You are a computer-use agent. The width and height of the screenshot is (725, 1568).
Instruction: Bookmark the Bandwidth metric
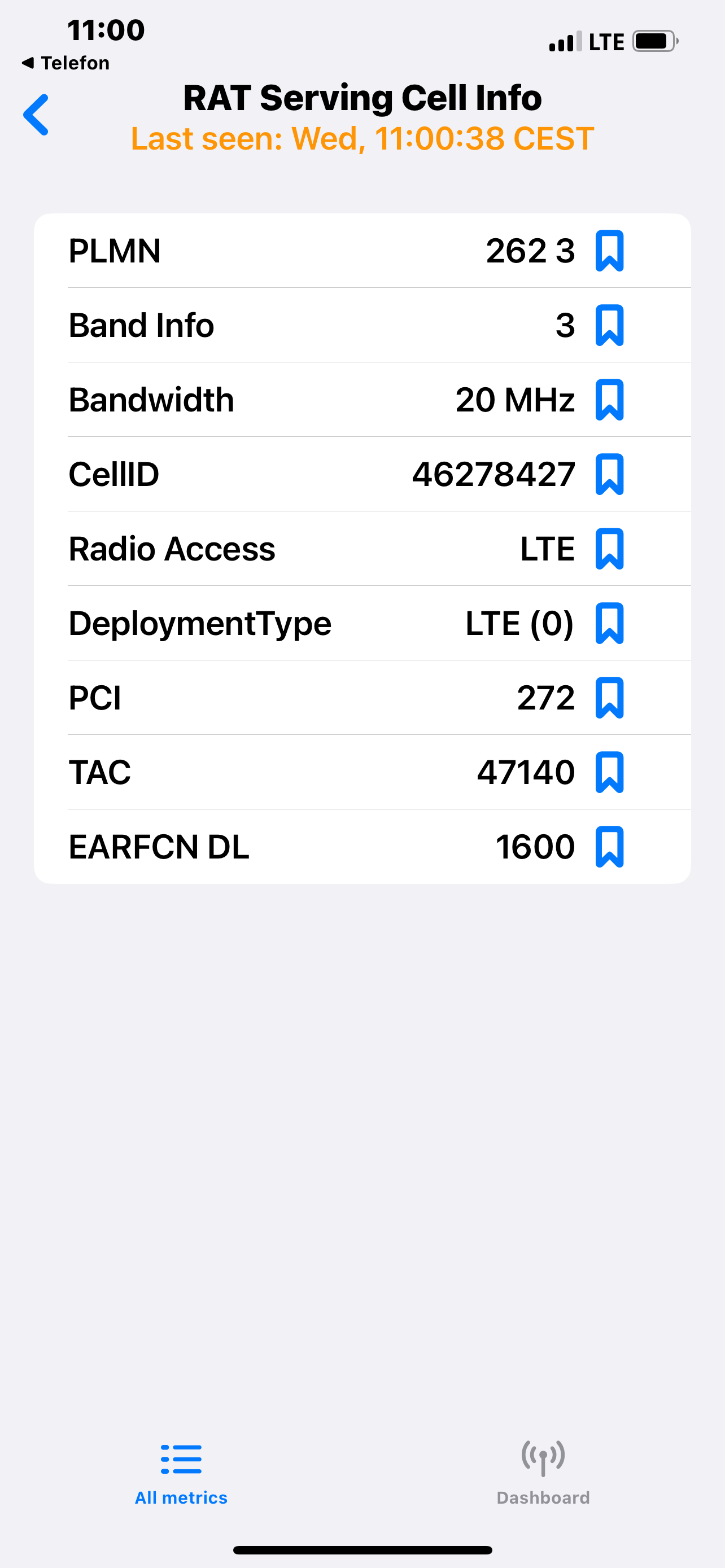pos(609,400)
